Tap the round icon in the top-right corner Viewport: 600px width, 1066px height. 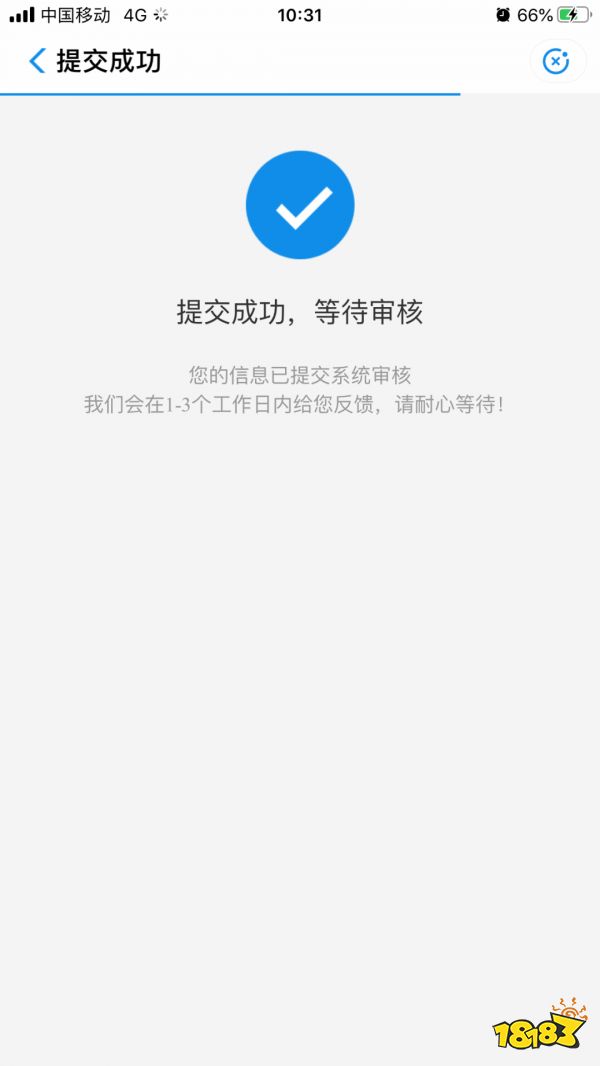(x=555, y=61)
